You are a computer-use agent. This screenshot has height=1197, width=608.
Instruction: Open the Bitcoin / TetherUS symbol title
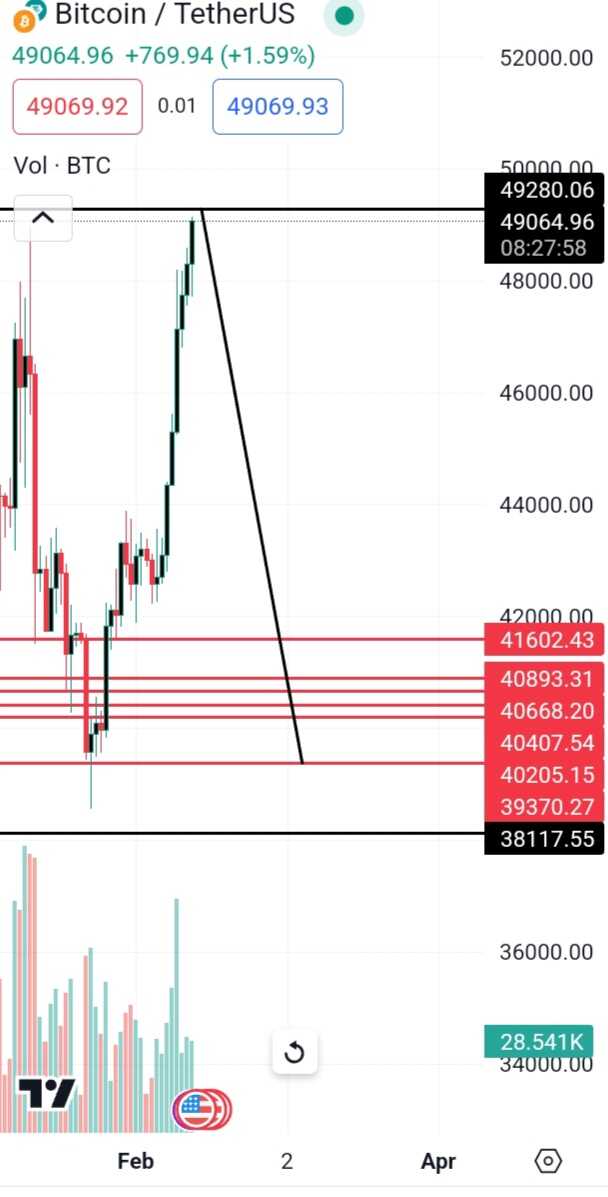coord(174,14)
